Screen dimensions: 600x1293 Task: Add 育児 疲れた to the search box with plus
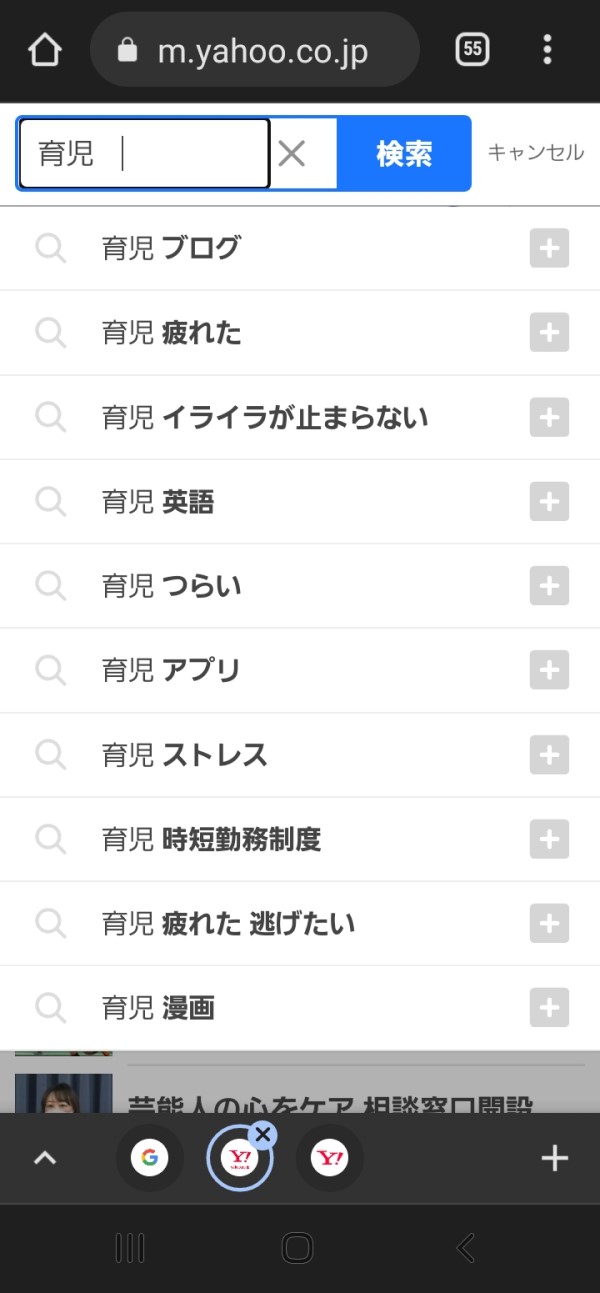pos(549,333)
